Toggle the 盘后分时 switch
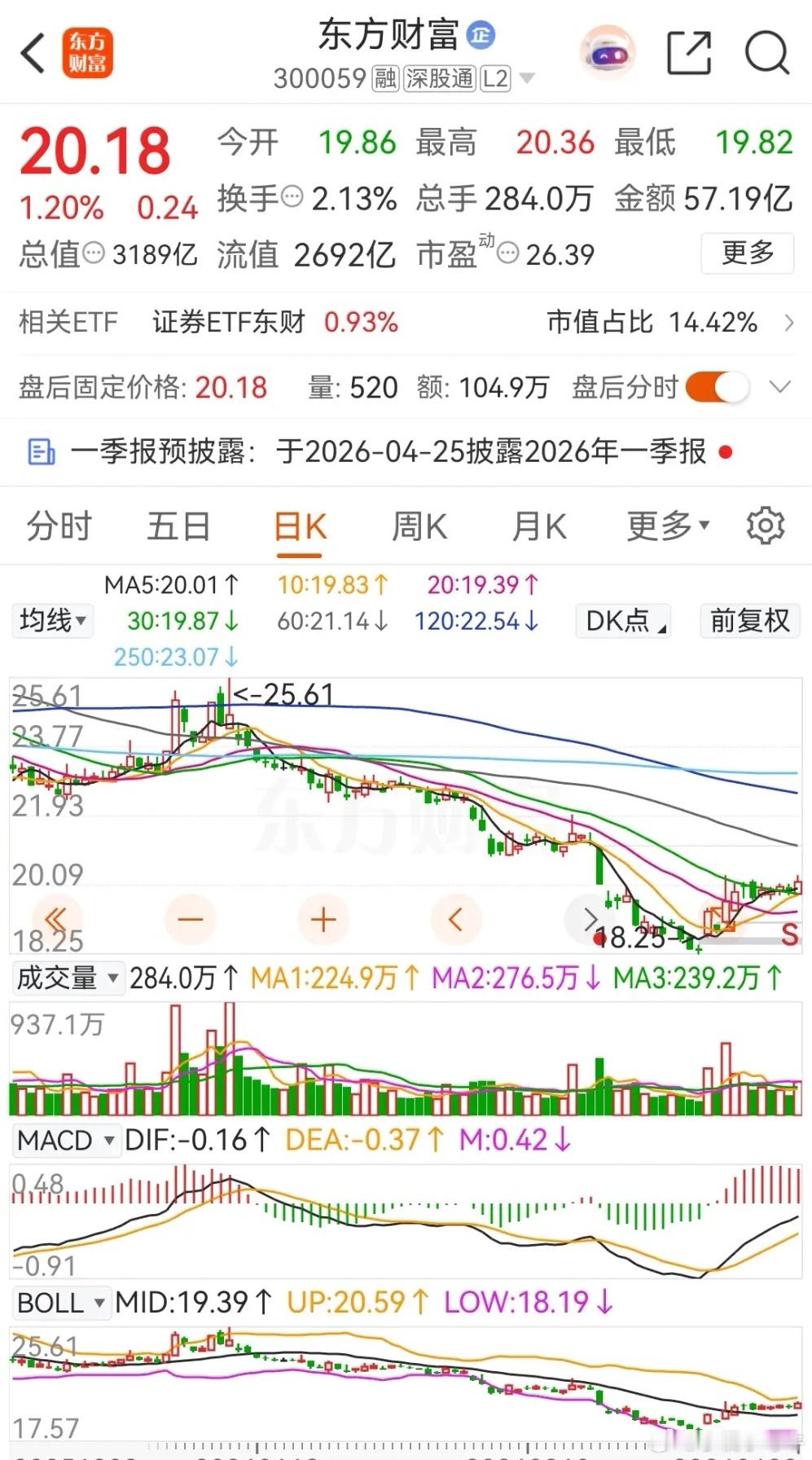 [717, 387]
